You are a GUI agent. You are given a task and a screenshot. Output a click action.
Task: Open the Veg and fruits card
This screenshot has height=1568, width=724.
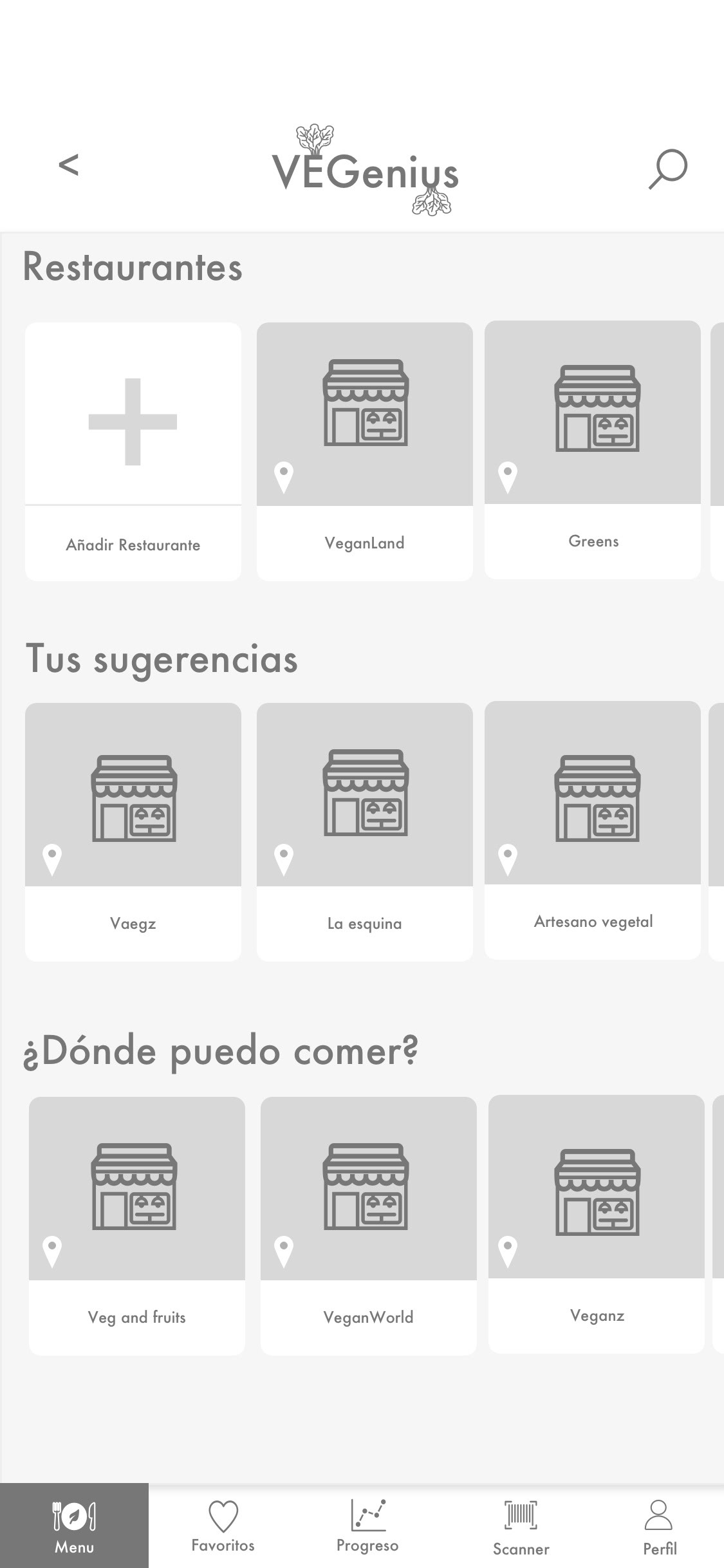coord(137,1226)
